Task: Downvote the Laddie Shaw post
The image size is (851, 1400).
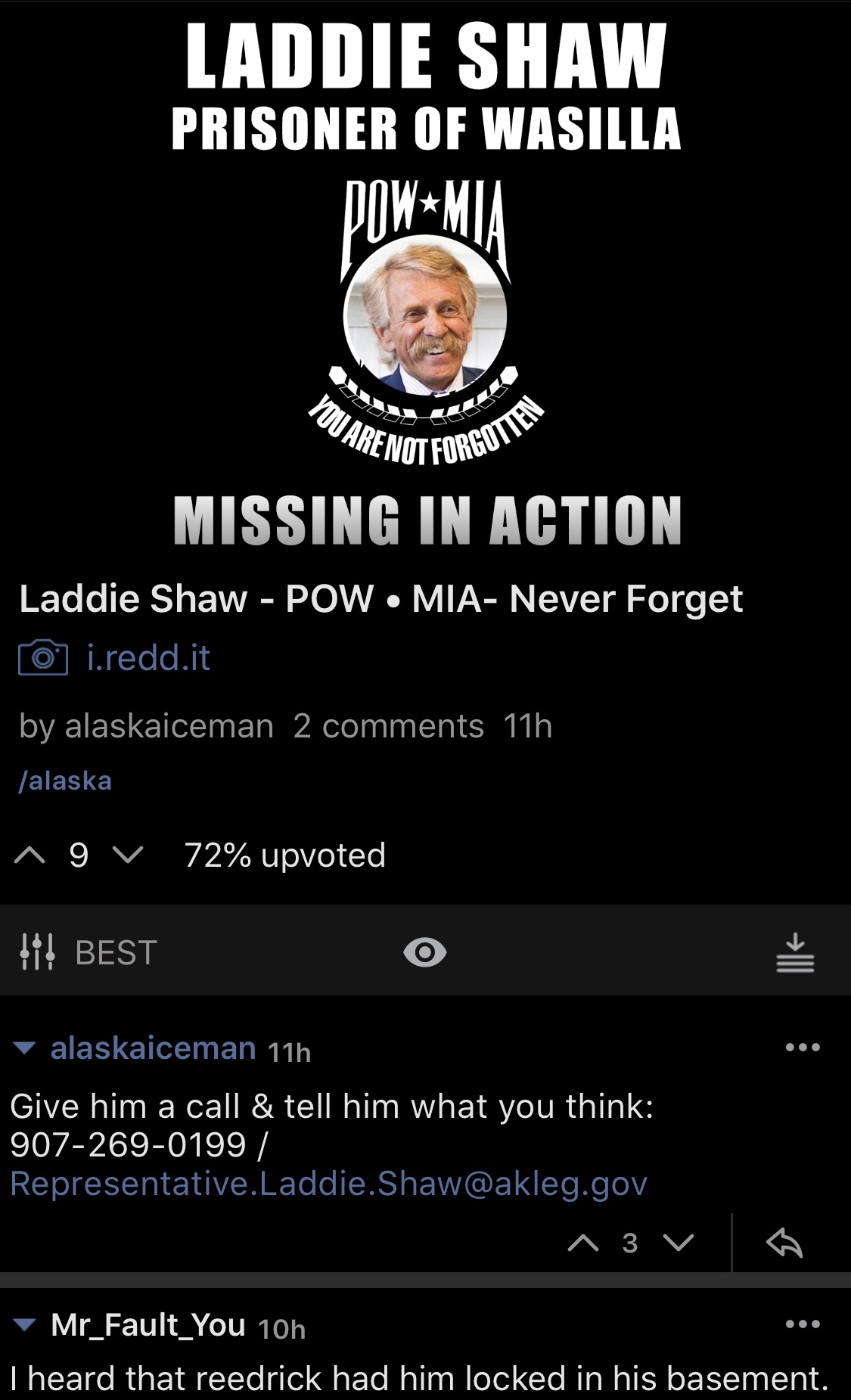Action: pyautogui.click(x=127, y=855)
